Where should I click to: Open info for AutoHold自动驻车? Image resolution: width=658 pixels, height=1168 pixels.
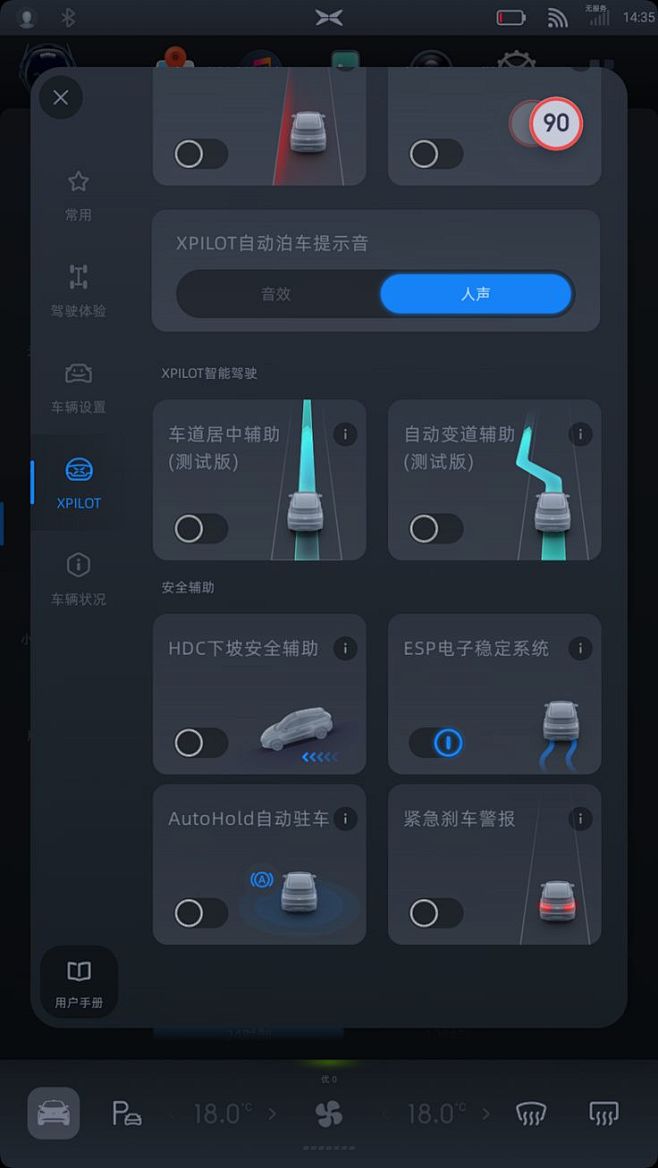[x=345, y=819]
